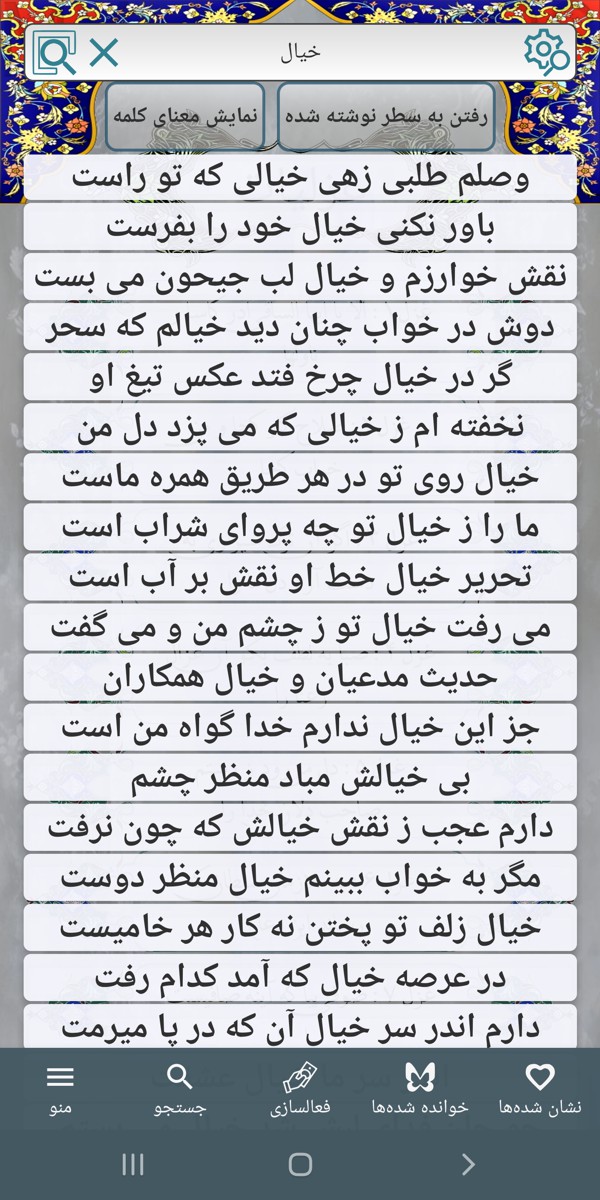Image resolution: width=600 pixels, height=1200 pixels.
Task: Open the منو tab
Action: tap(60, 1088)
